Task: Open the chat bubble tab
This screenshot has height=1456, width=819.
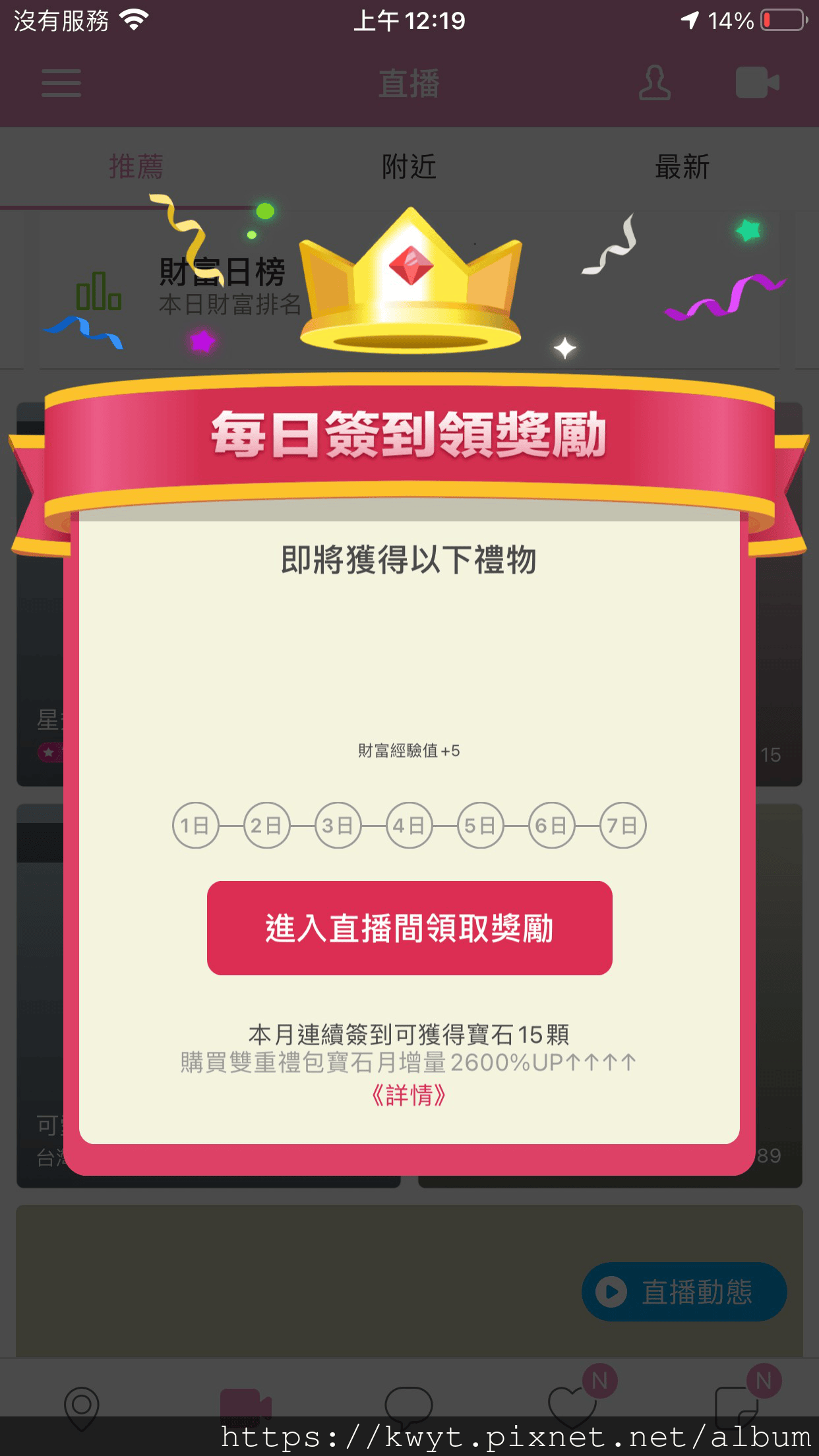Action: (x=409, y=1406)
